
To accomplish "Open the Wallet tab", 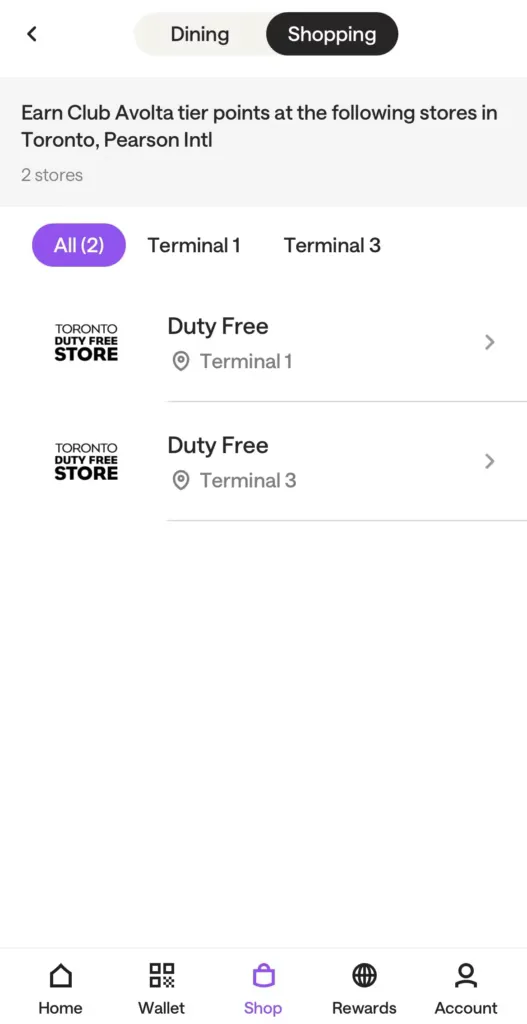I will click(x=161, y=989).
